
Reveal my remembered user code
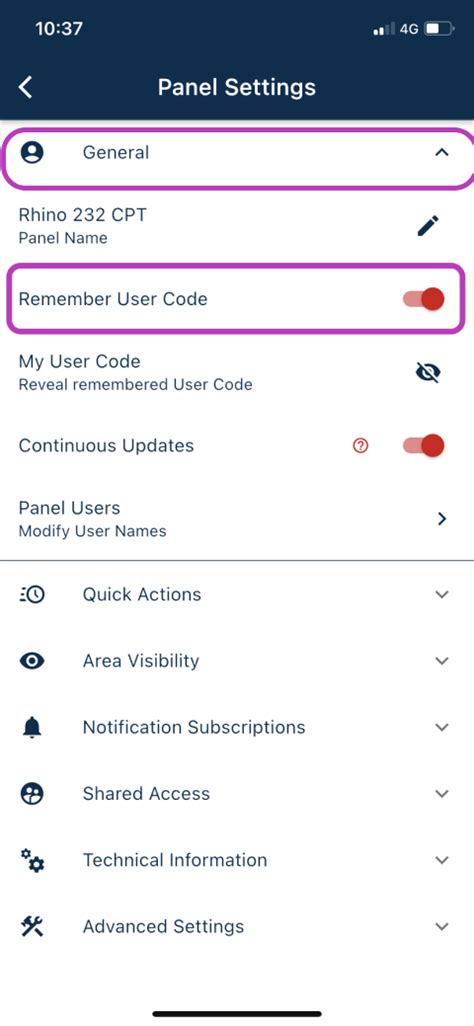428,372
